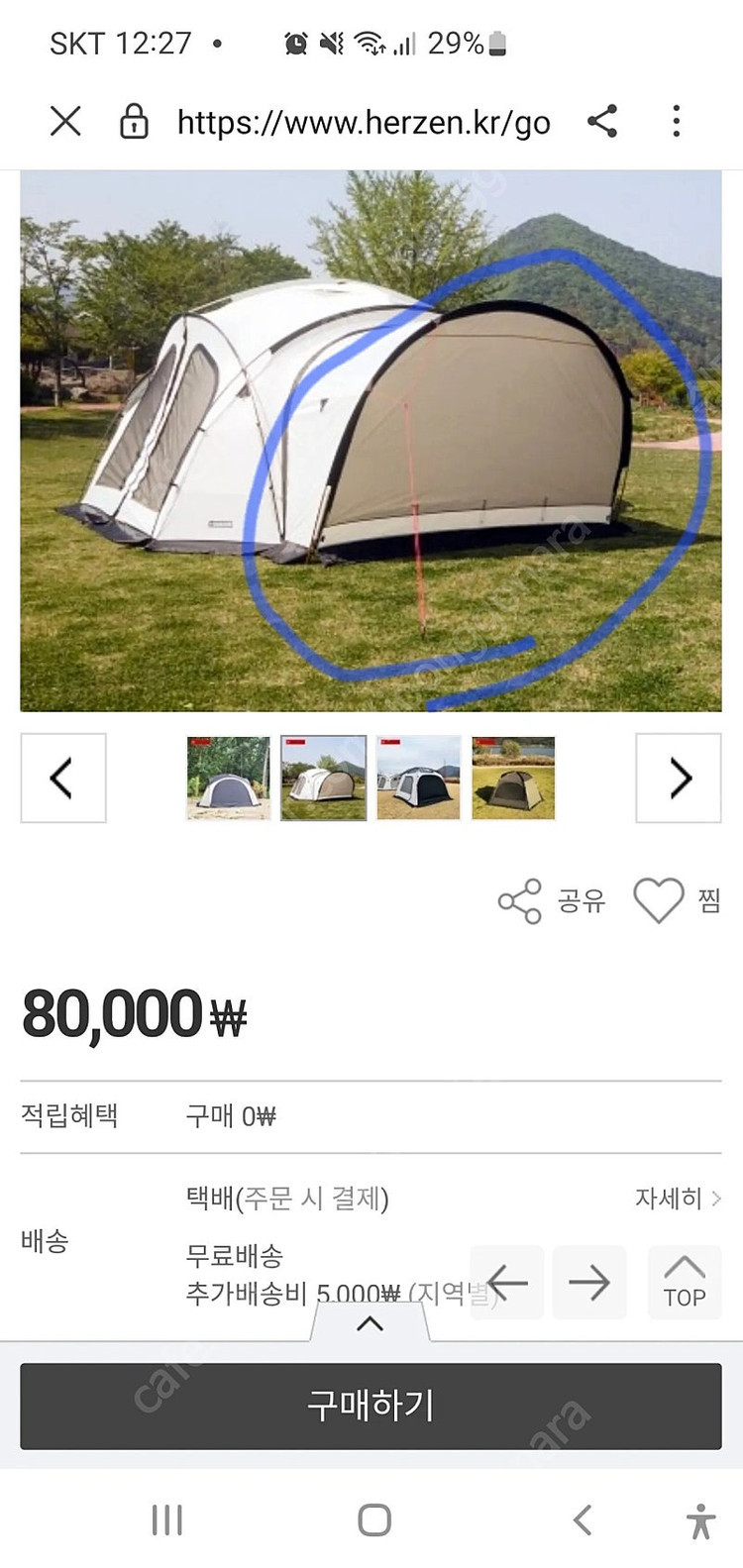Tap the left chevron for previous image

(x=62, y=778)
